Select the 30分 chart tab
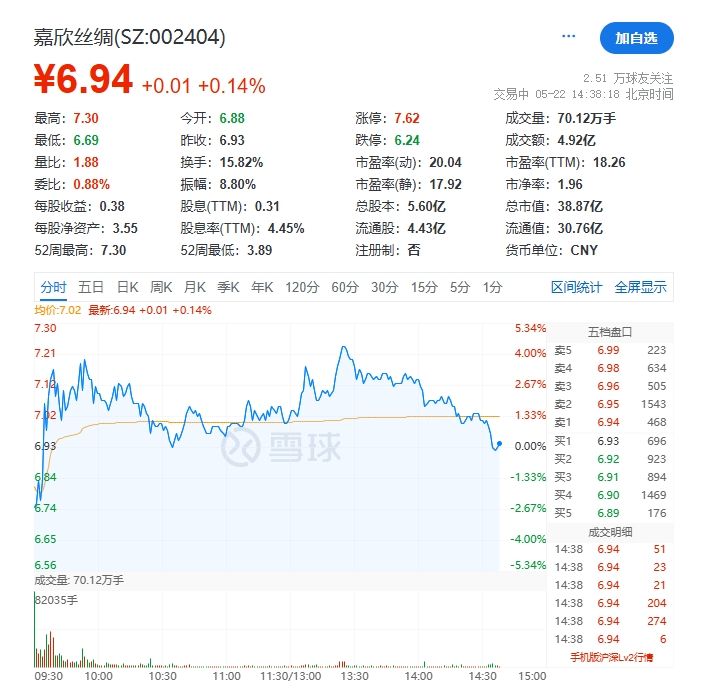The width and height of the screenshot is (702, 692). [x=385, y=287]
